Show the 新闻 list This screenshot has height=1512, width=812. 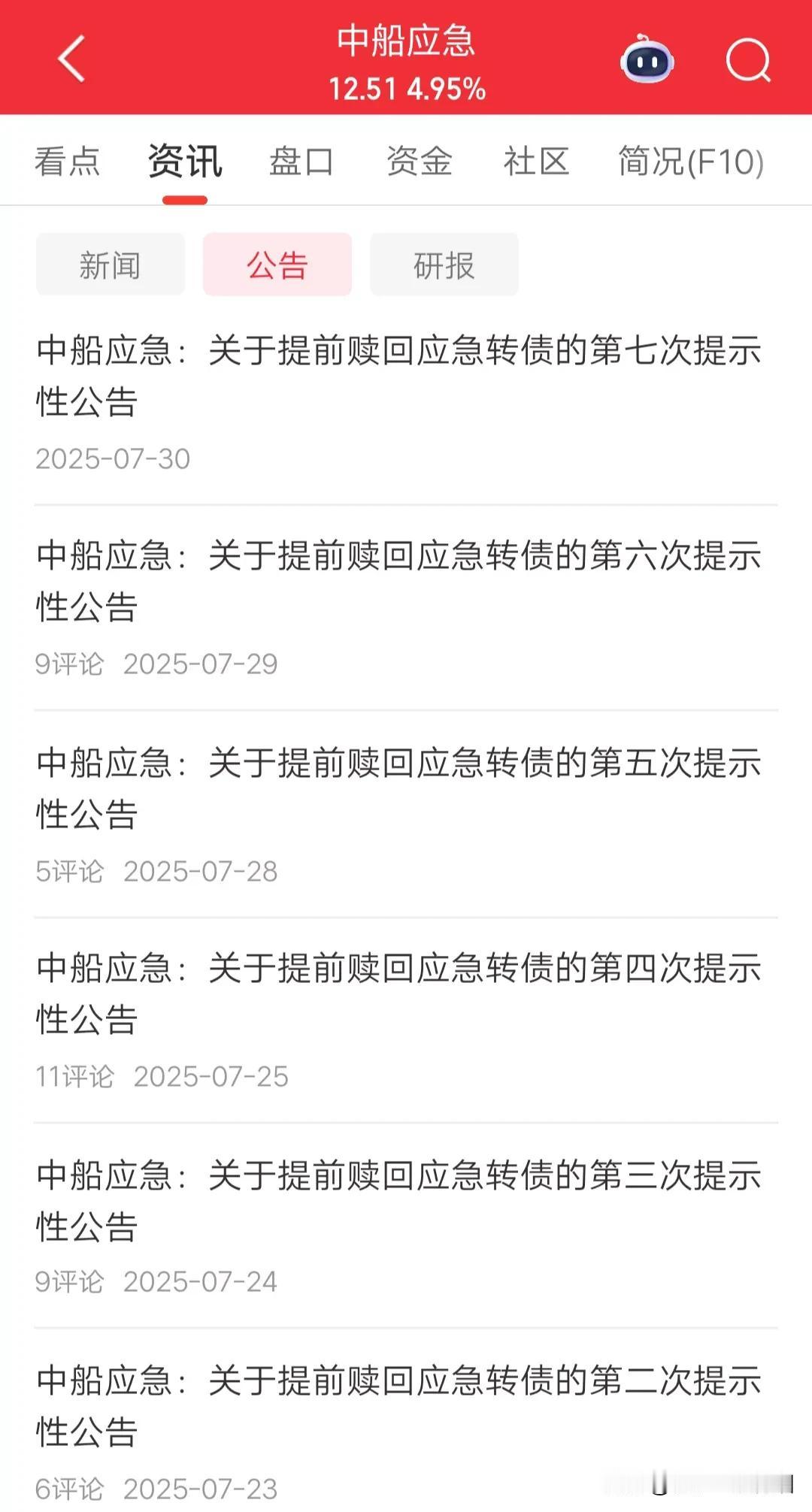[x=111, y=265]
